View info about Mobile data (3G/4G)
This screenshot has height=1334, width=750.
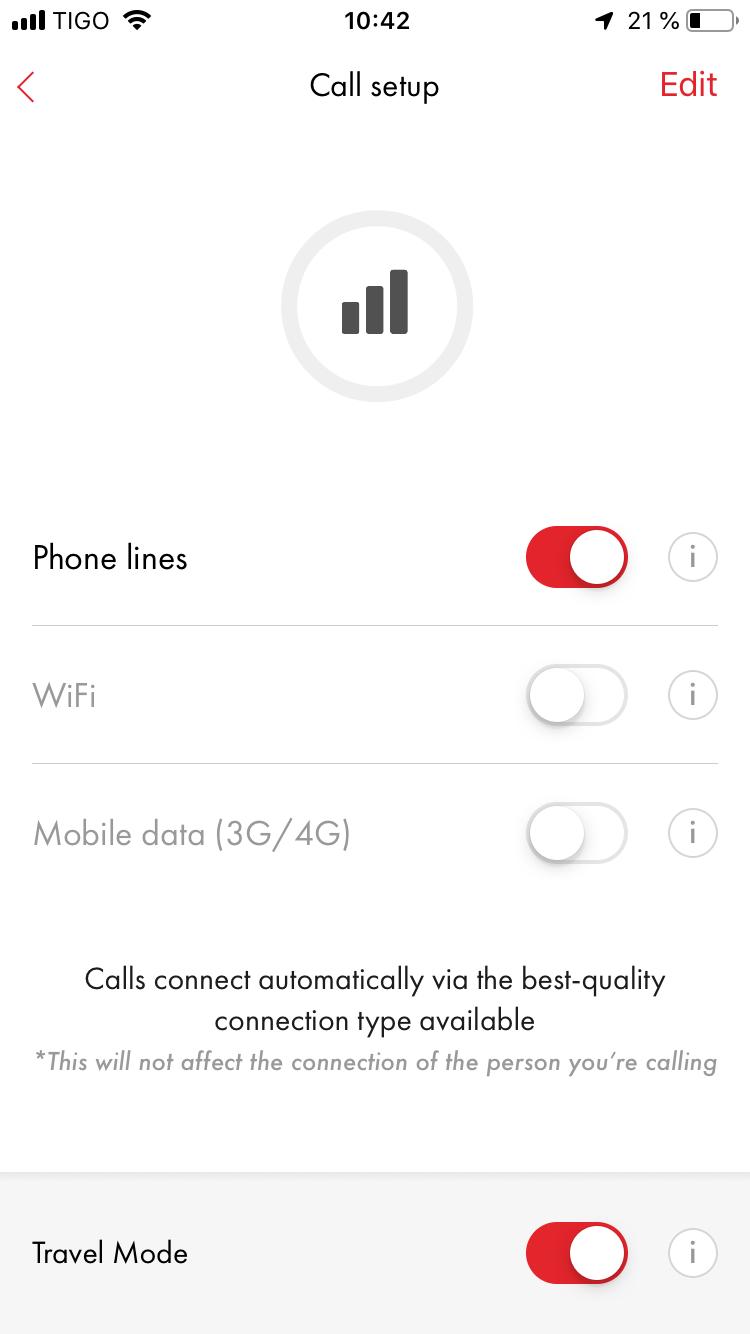click(692, 832)
